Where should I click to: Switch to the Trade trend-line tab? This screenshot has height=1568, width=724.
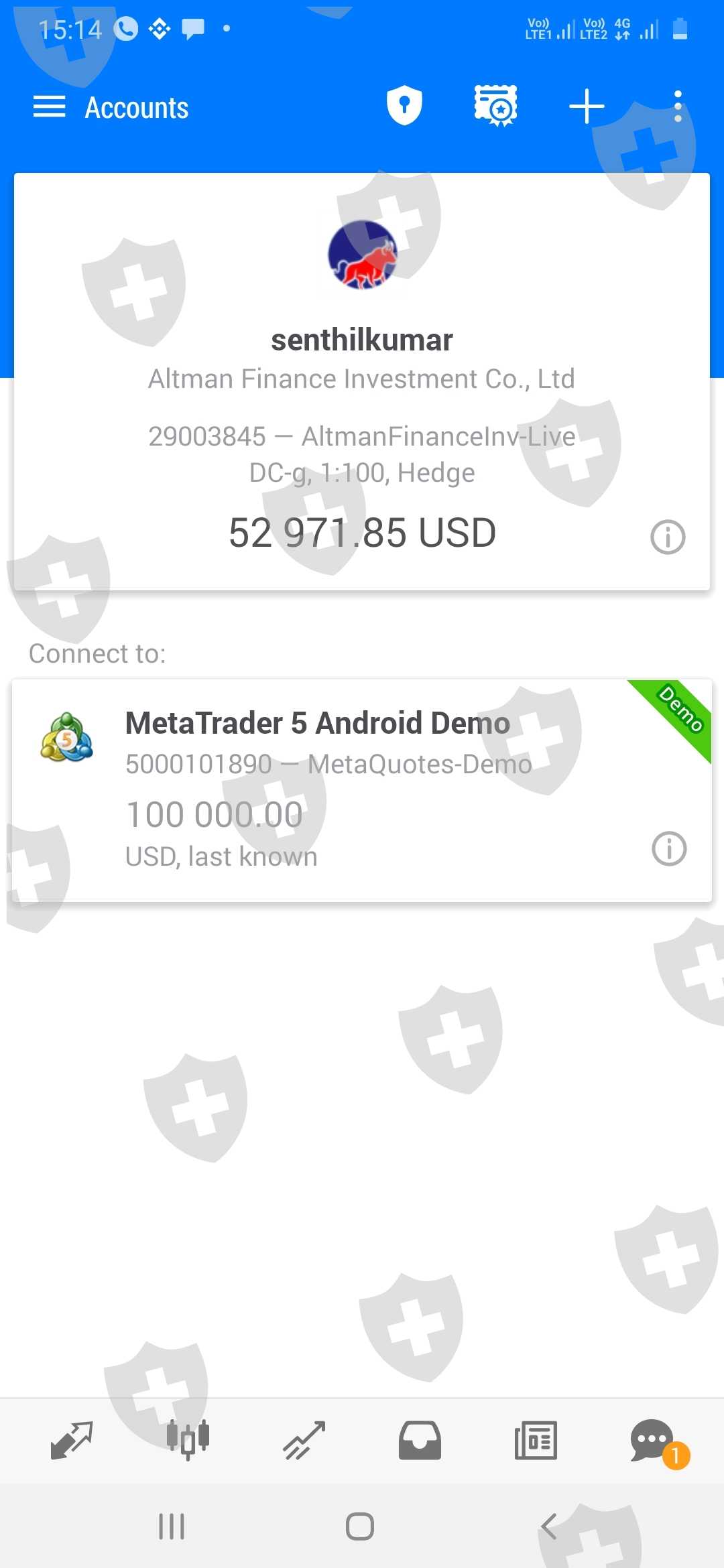click(304, 1440)
